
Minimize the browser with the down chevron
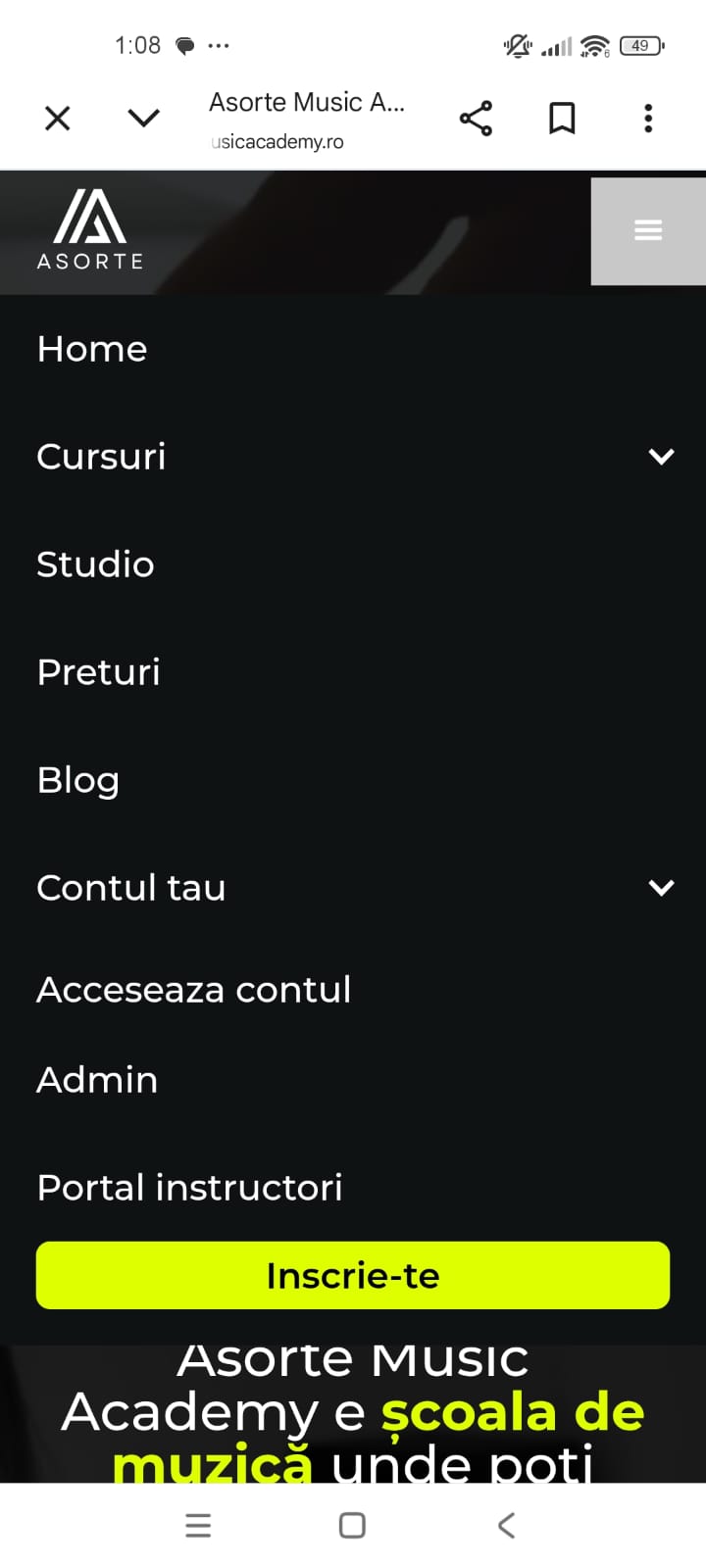tap(144, 119)
